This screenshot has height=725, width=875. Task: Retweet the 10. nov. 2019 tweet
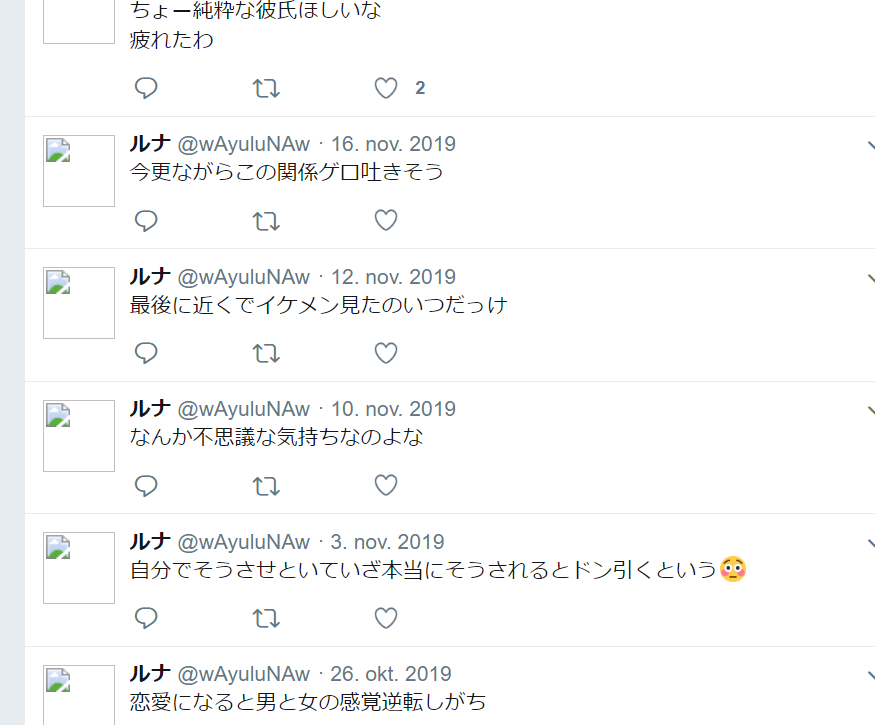266,485
